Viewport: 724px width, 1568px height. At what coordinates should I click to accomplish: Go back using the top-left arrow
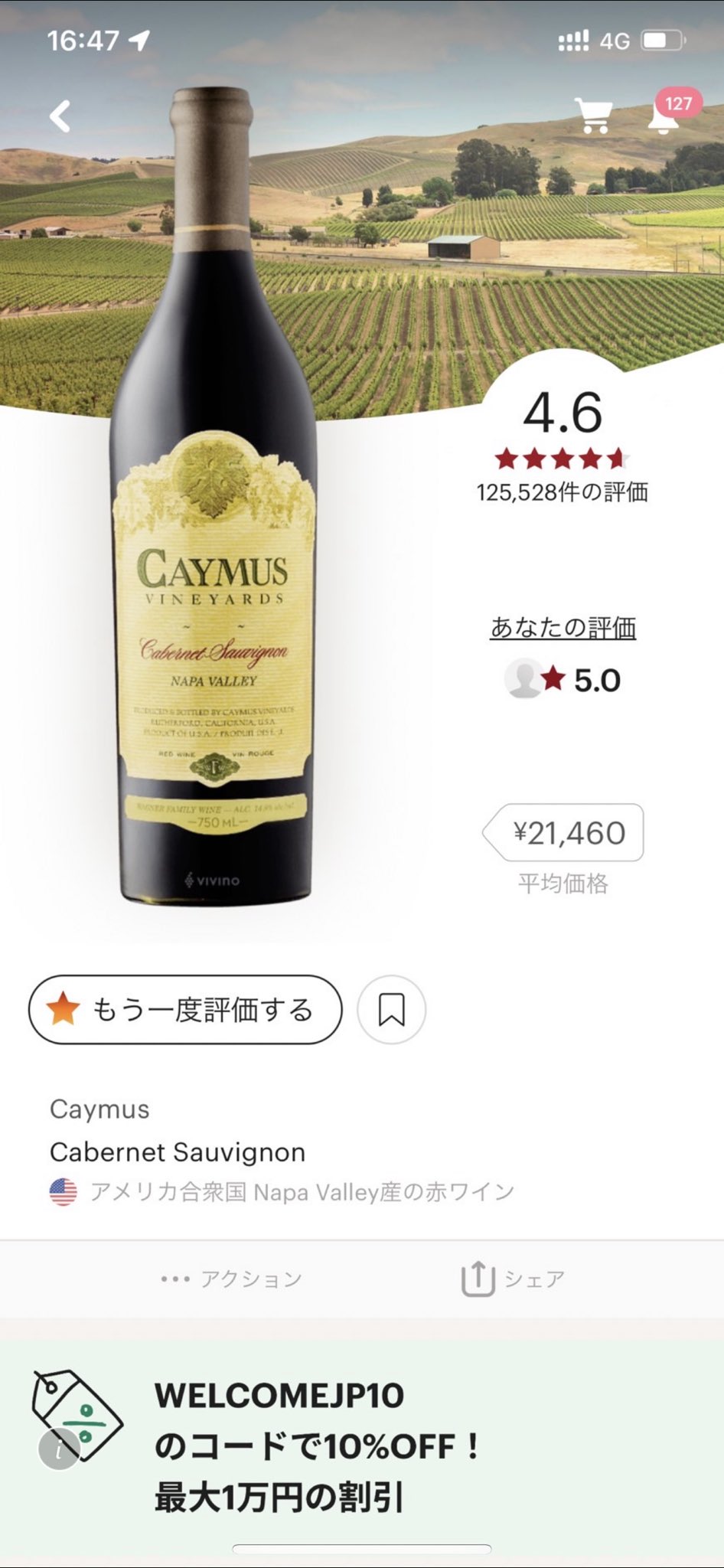[x=60, y=116]
